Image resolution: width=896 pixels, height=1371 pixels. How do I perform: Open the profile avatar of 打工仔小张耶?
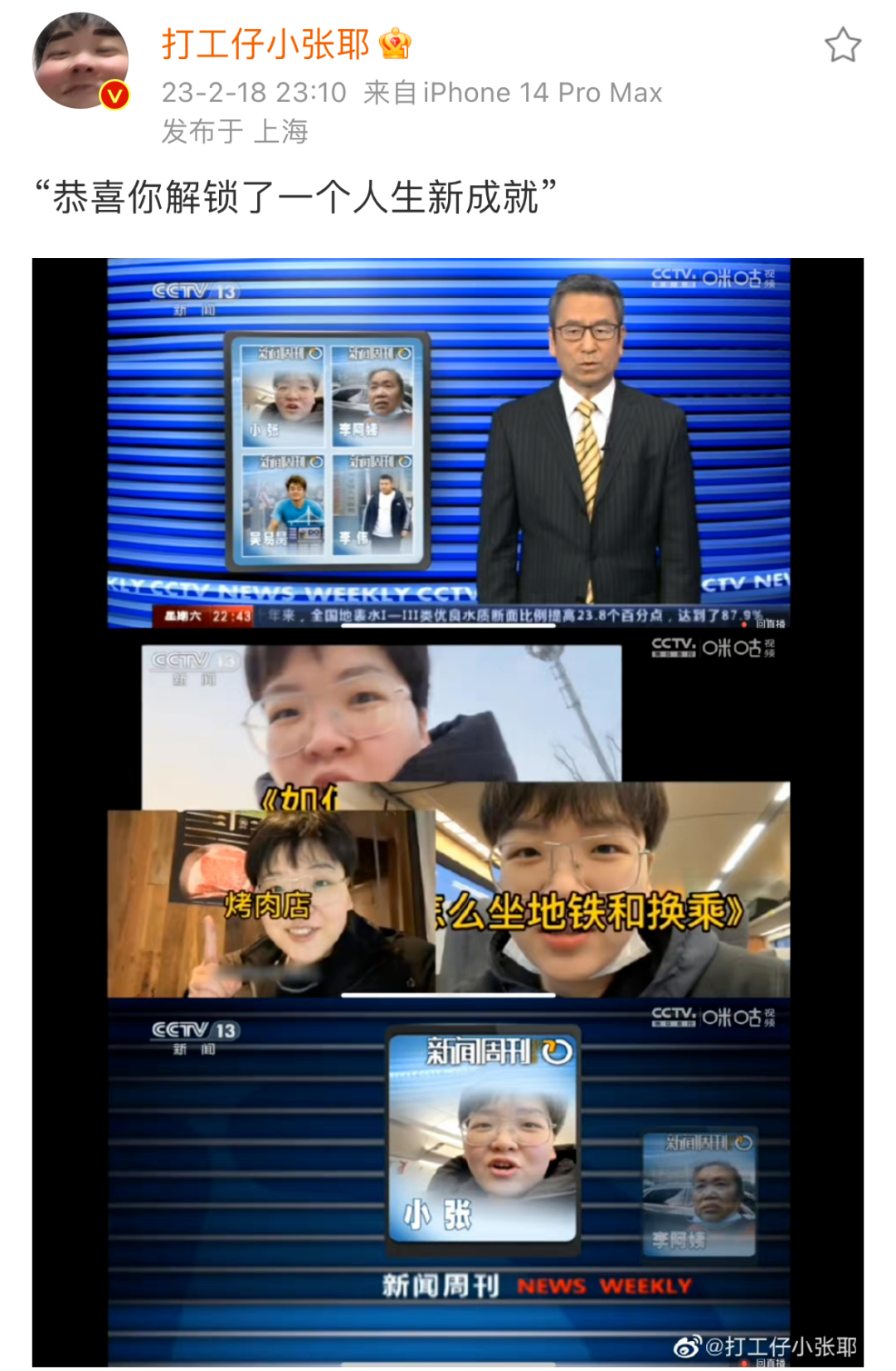click(x=80, y=61)
